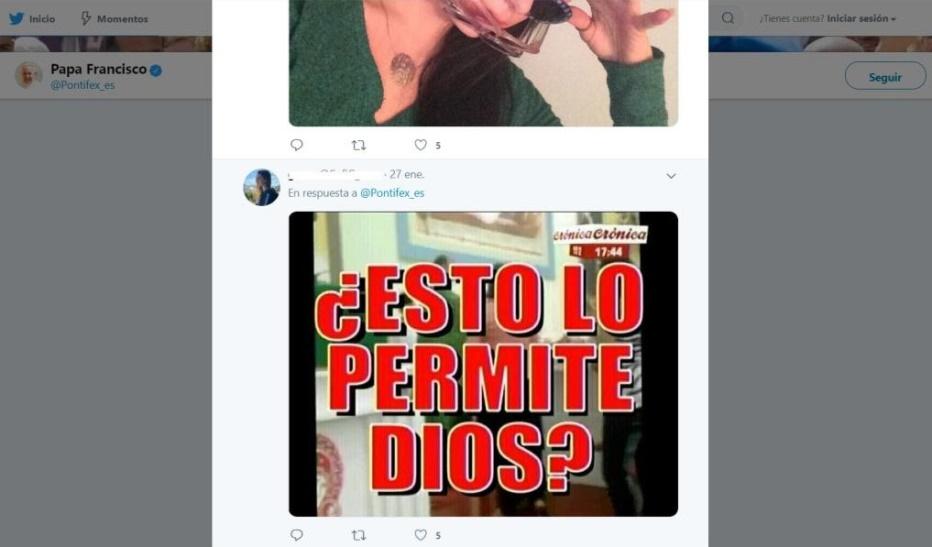Open the green sweater photo
The image size is (932, 547).
(x=483, y=62)
